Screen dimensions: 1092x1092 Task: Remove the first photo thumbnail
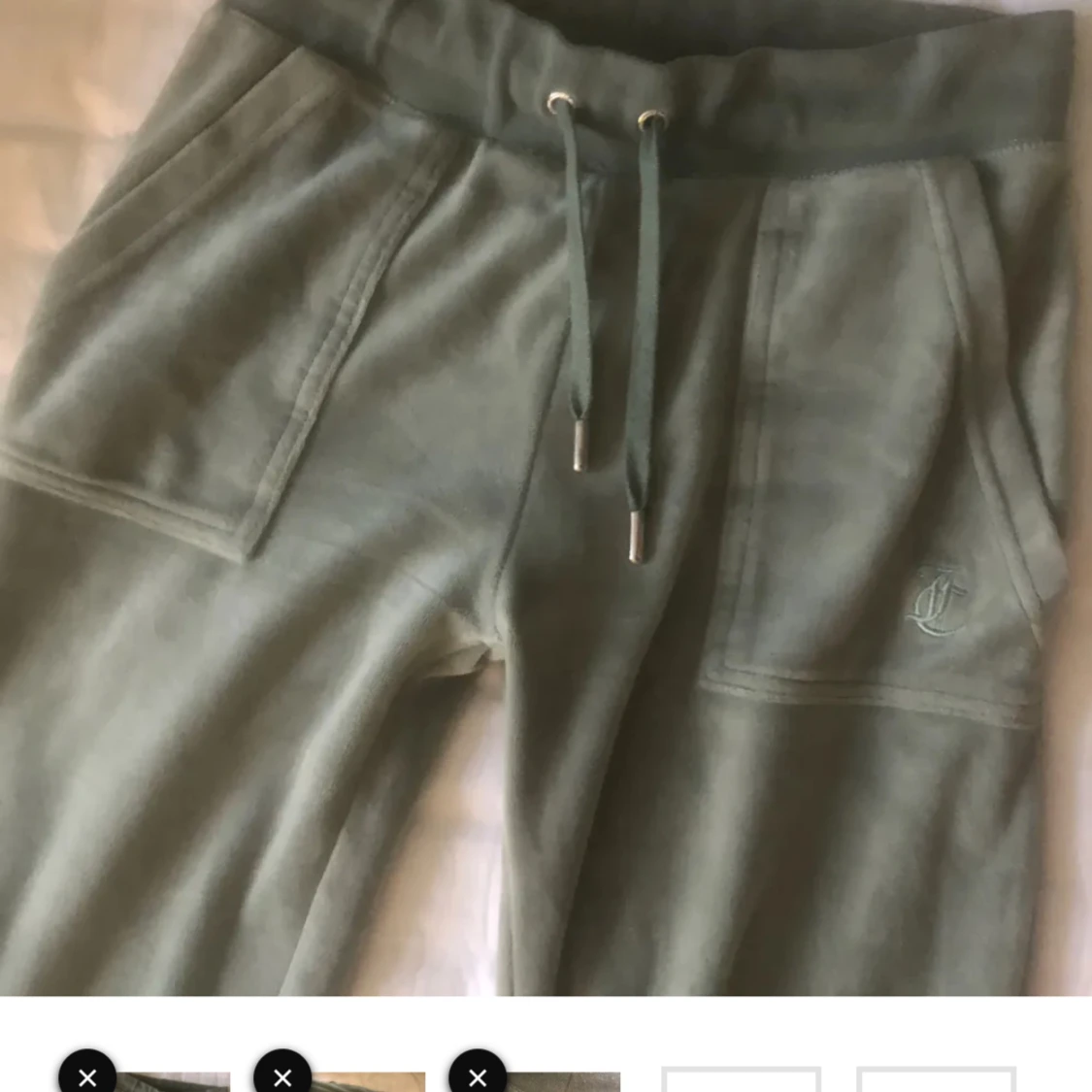click(87, 1076)
